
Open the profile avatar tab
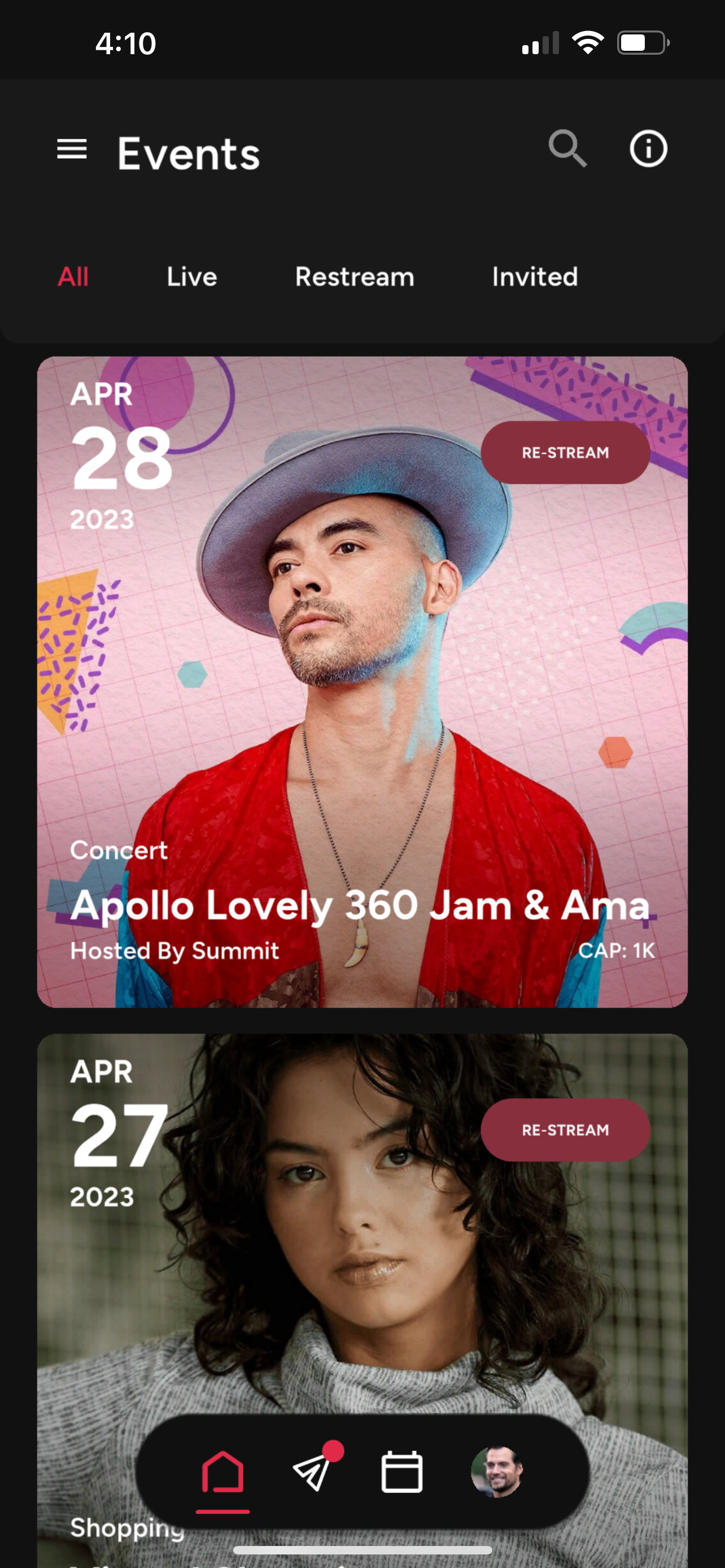pyautogui.click(x=497, y=1473)
